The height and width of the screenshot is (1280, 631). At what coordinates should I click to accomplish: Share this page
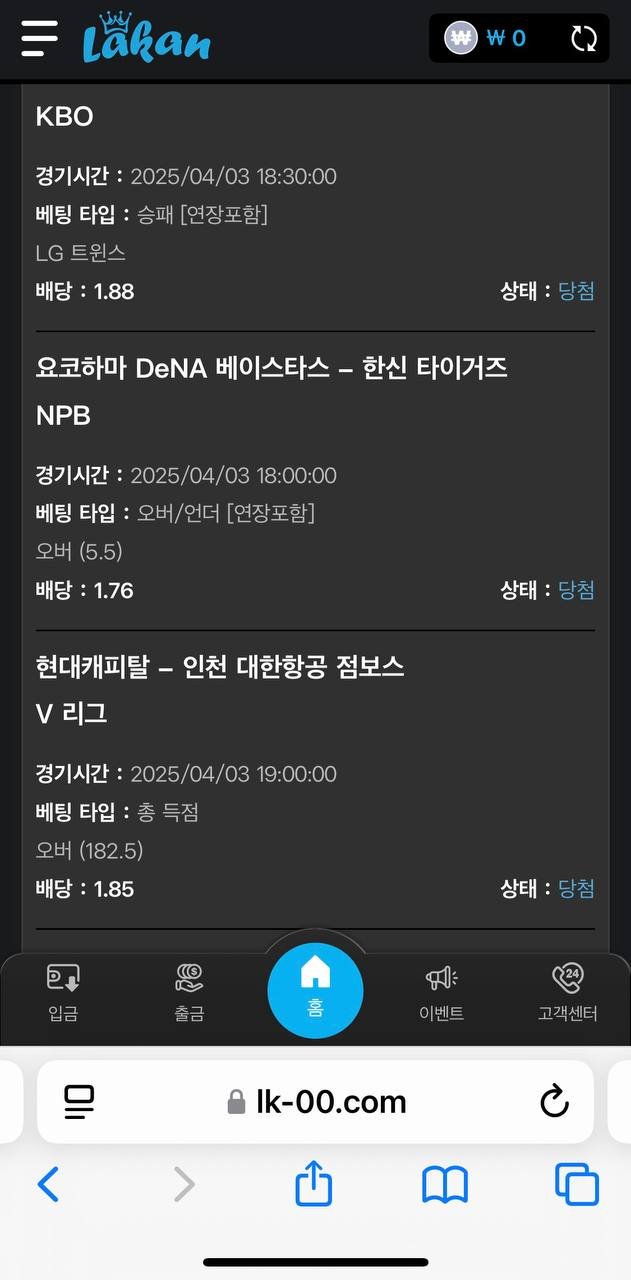tap(313, 1184)
